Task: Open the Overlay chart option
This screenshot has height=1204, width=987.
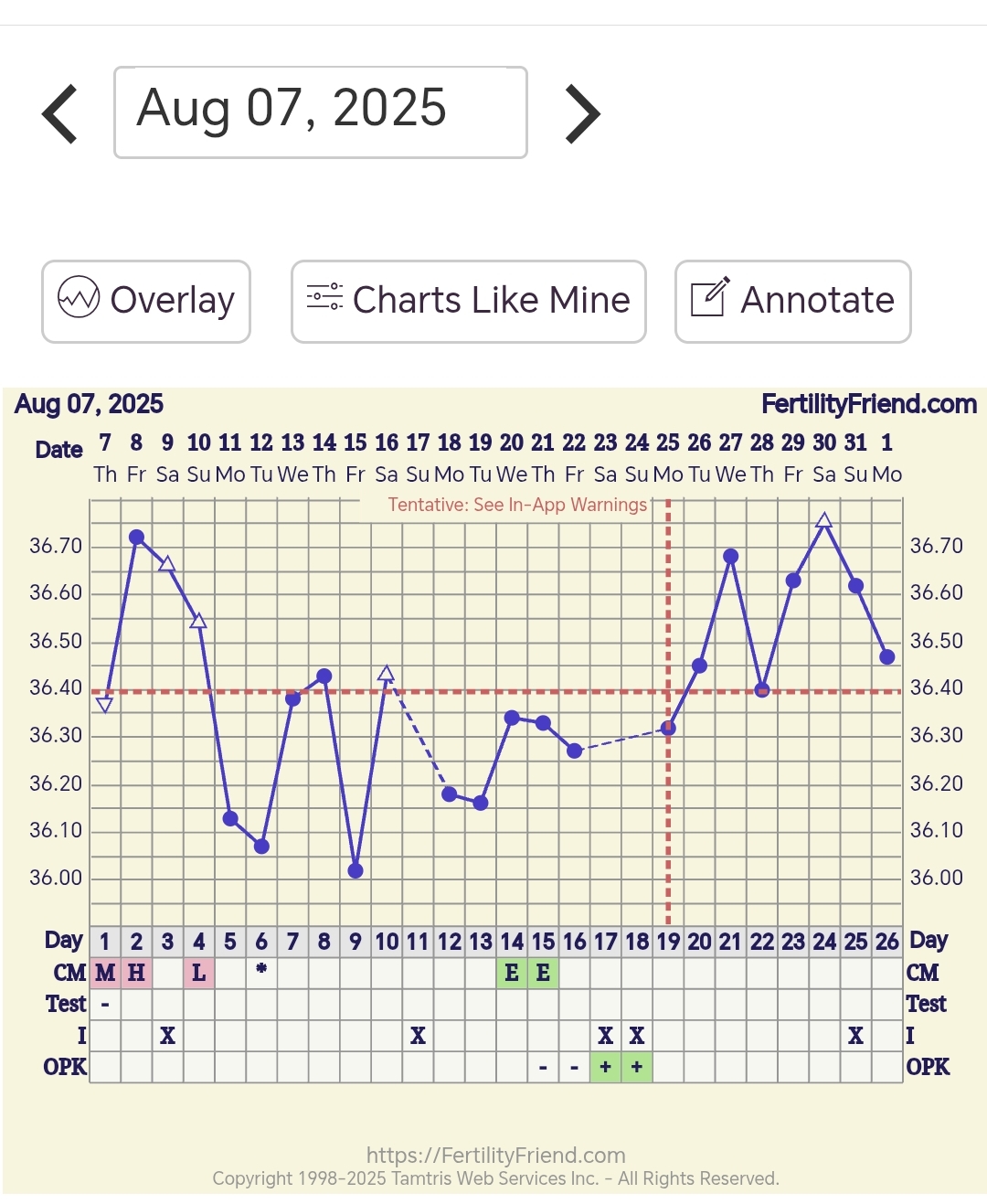Action: 146,302
